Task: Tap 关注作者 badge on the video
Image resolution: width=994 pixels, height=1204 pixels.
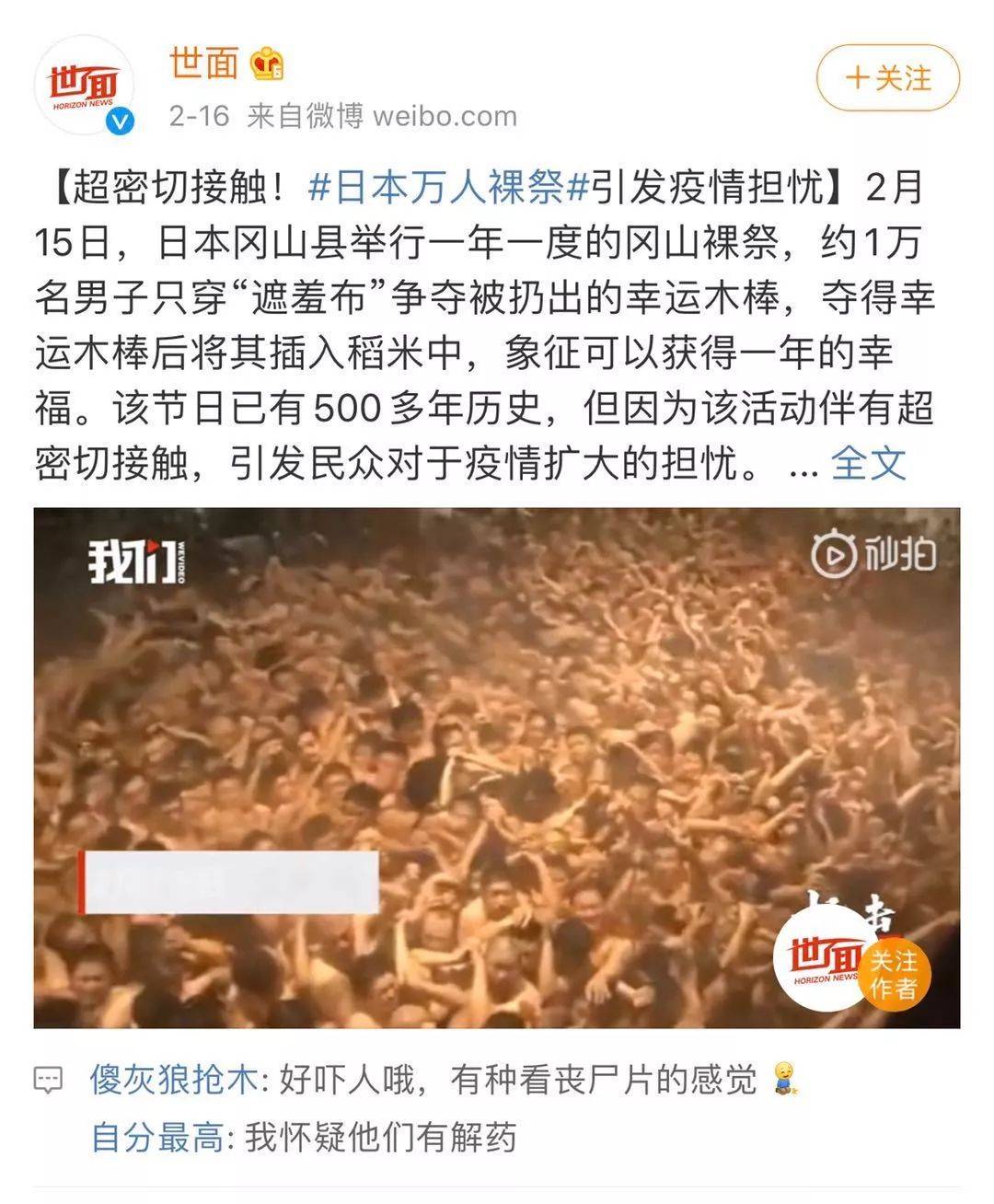Action: click(x=892, y=974)
